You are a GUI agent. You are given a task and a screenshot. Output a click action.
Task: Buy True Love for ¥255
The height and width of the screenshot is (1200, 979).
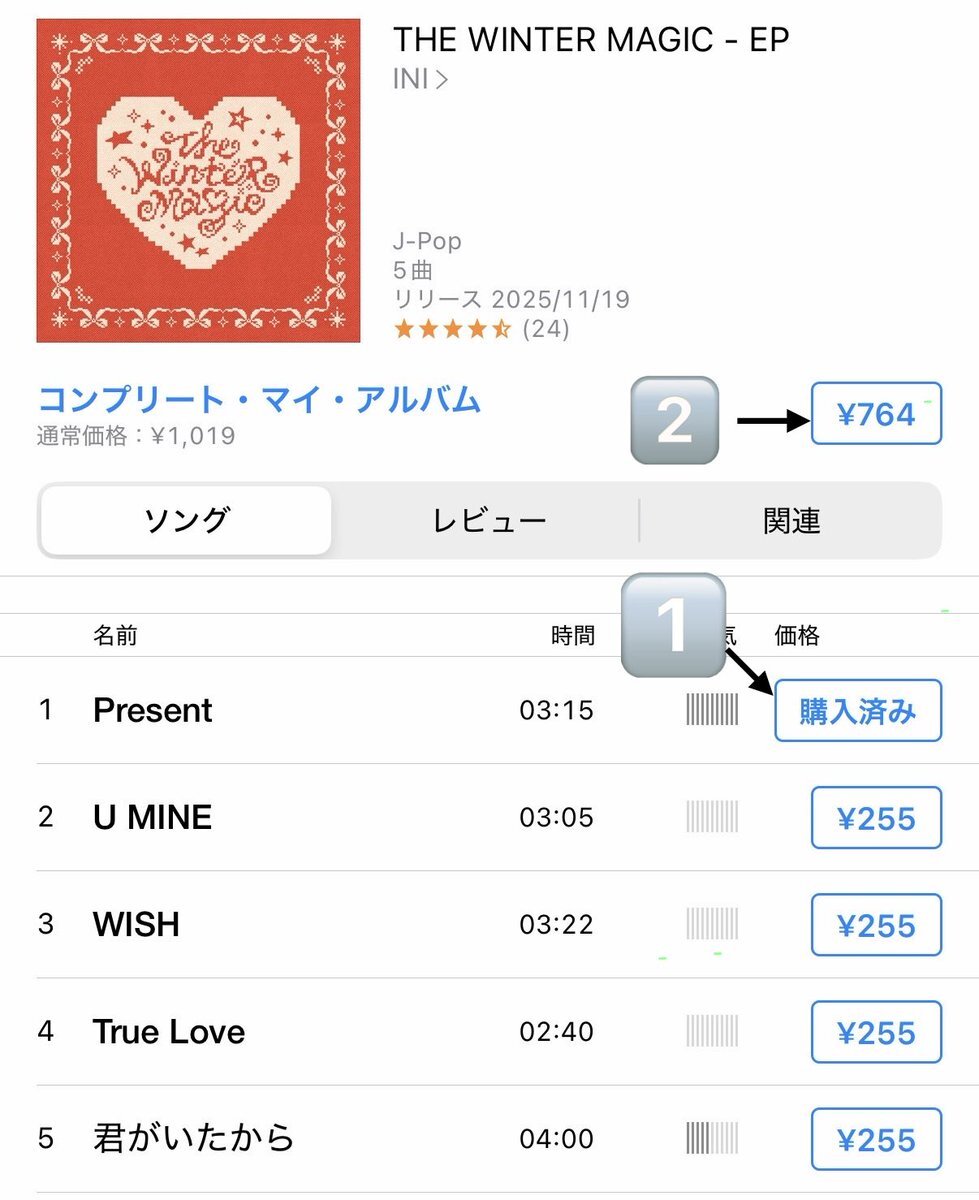click(876, 1032)
